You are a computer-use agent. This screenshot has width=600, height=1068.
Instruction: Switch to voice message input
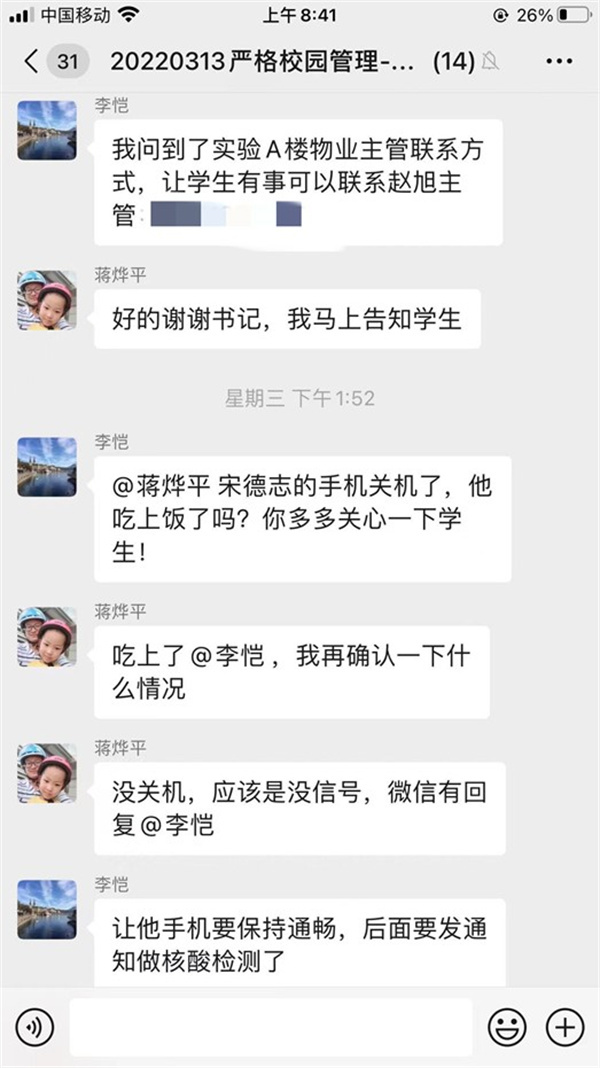(x=35, y=1026)
